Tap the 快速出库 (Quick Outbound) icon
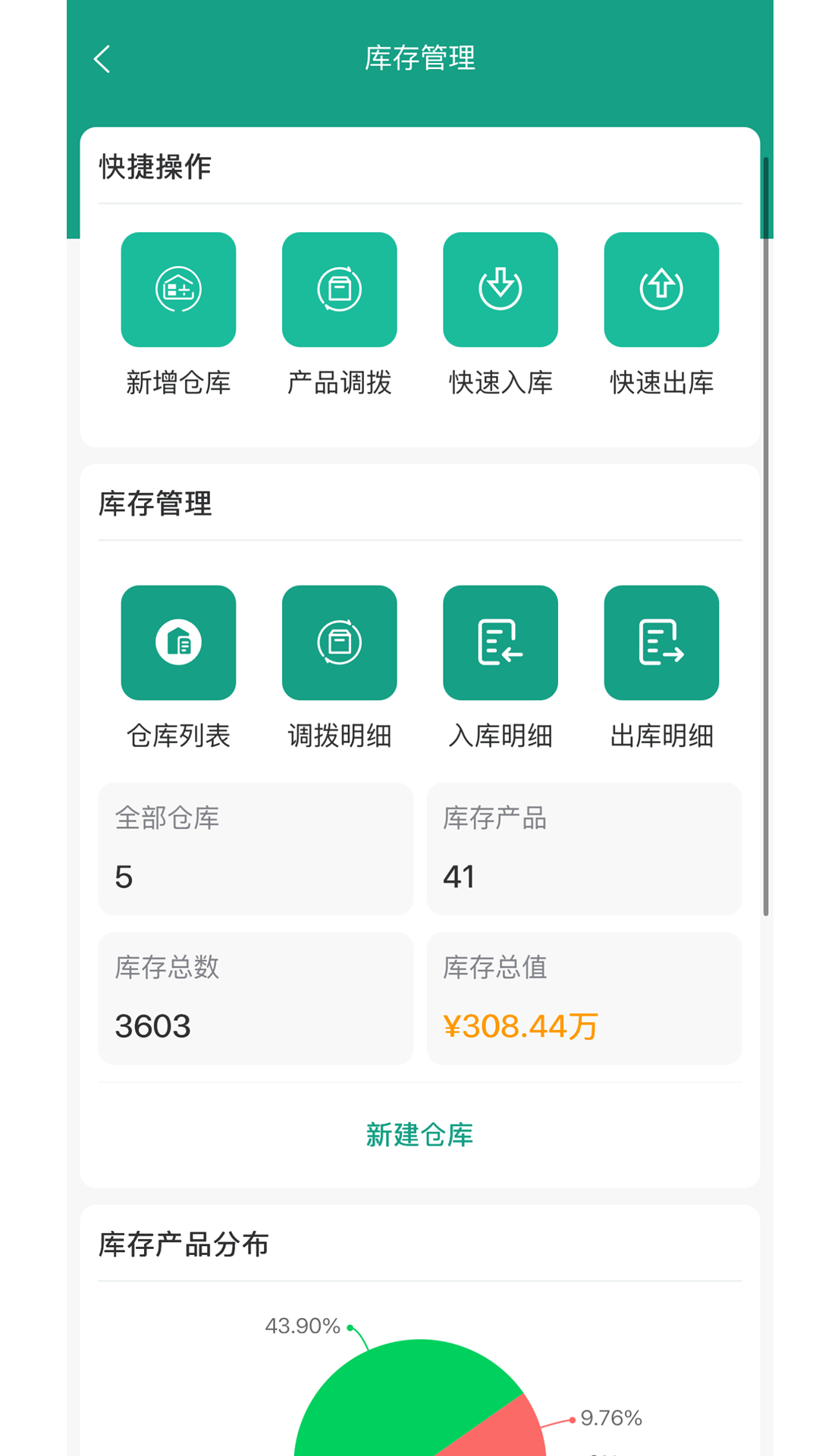819x1456 pixels. [661, 289]
